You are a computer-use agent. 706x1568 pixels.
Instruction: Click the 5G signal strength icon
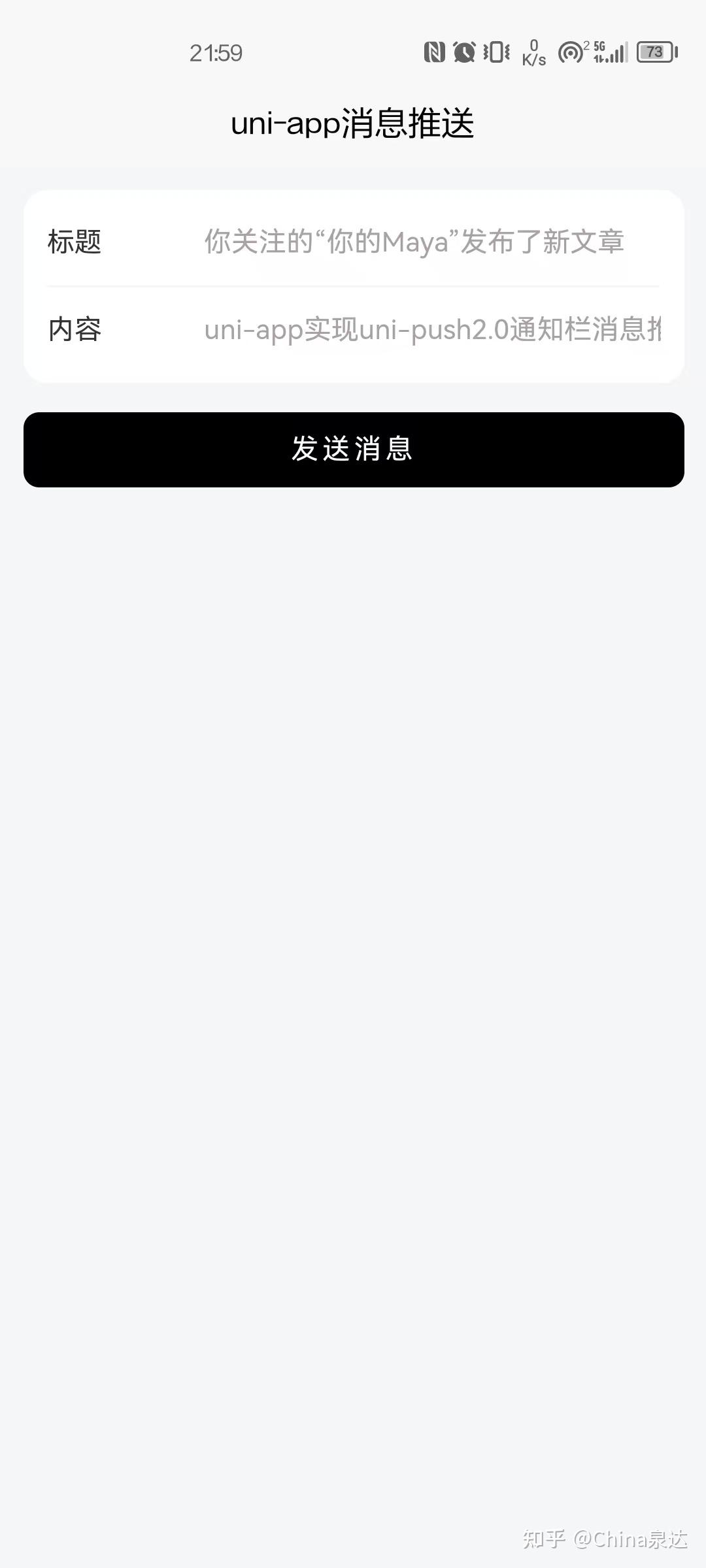point(598,47)
